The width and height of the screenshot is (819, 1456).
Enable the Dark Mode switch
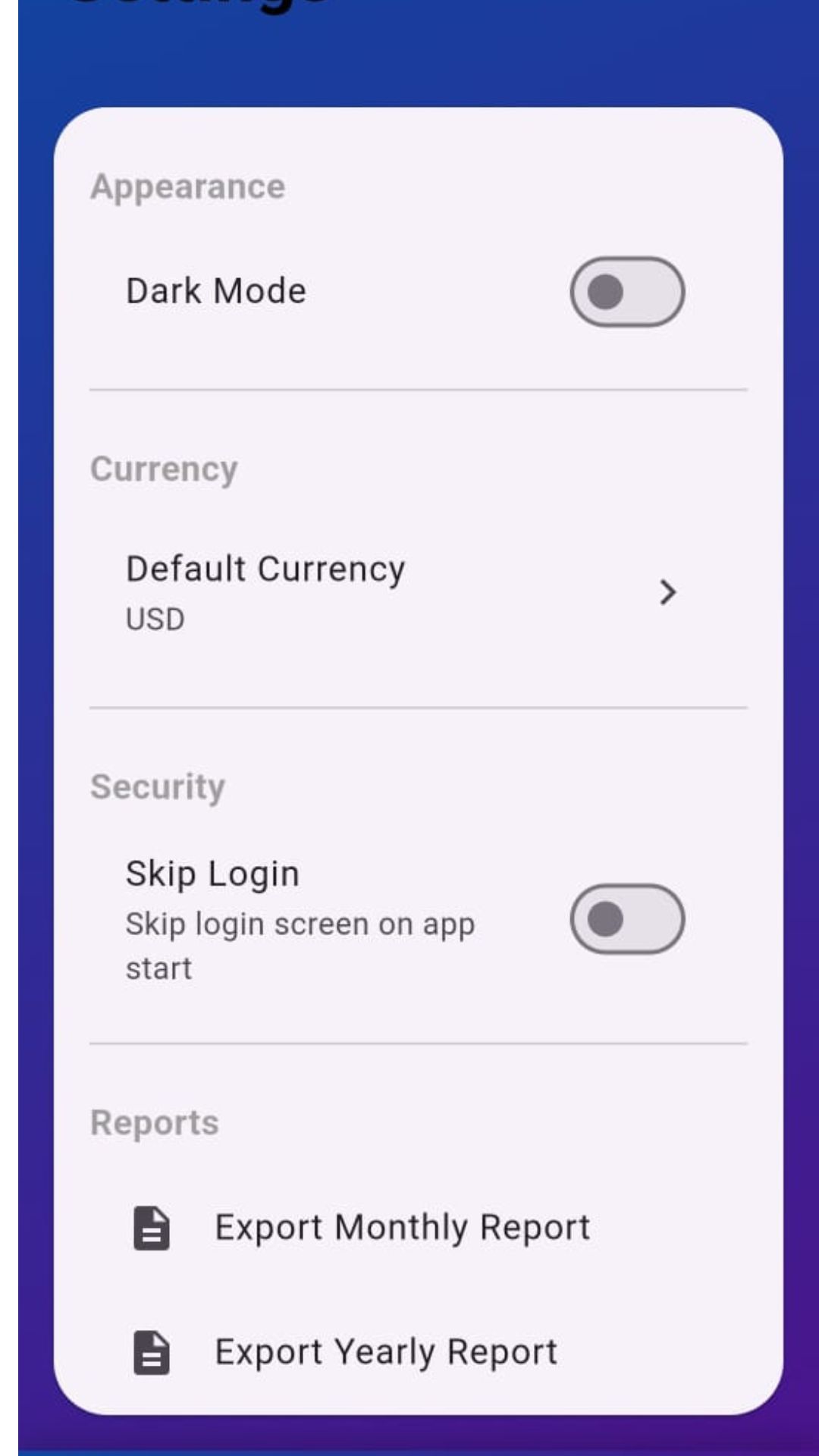click(627, 292)
